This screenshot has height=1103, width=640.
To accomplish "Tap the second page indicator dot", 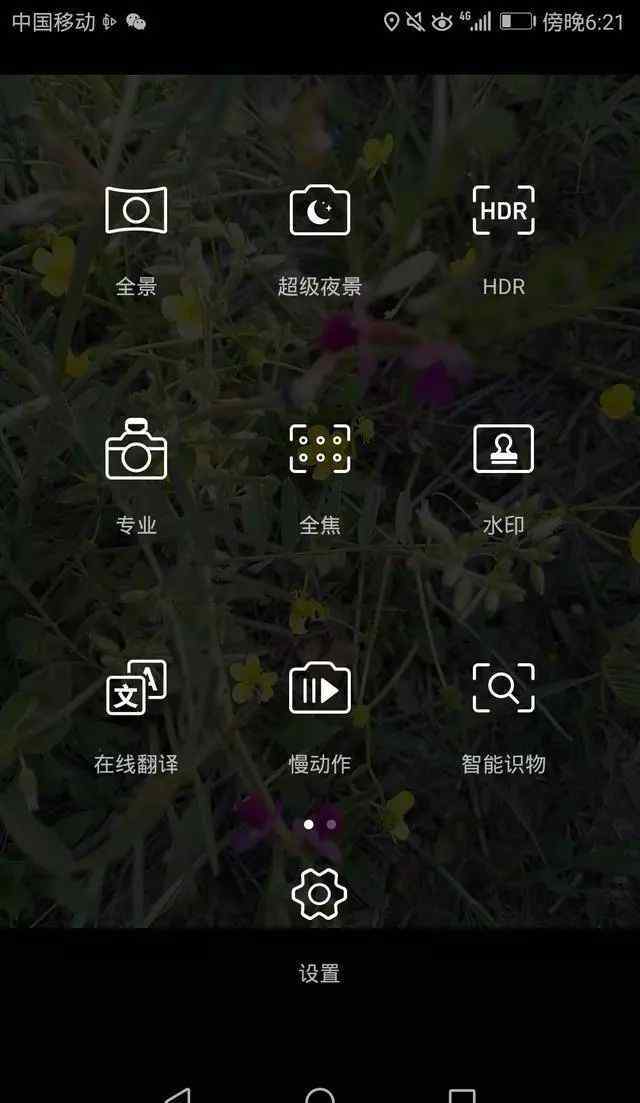I will click(x=331, y=825).
